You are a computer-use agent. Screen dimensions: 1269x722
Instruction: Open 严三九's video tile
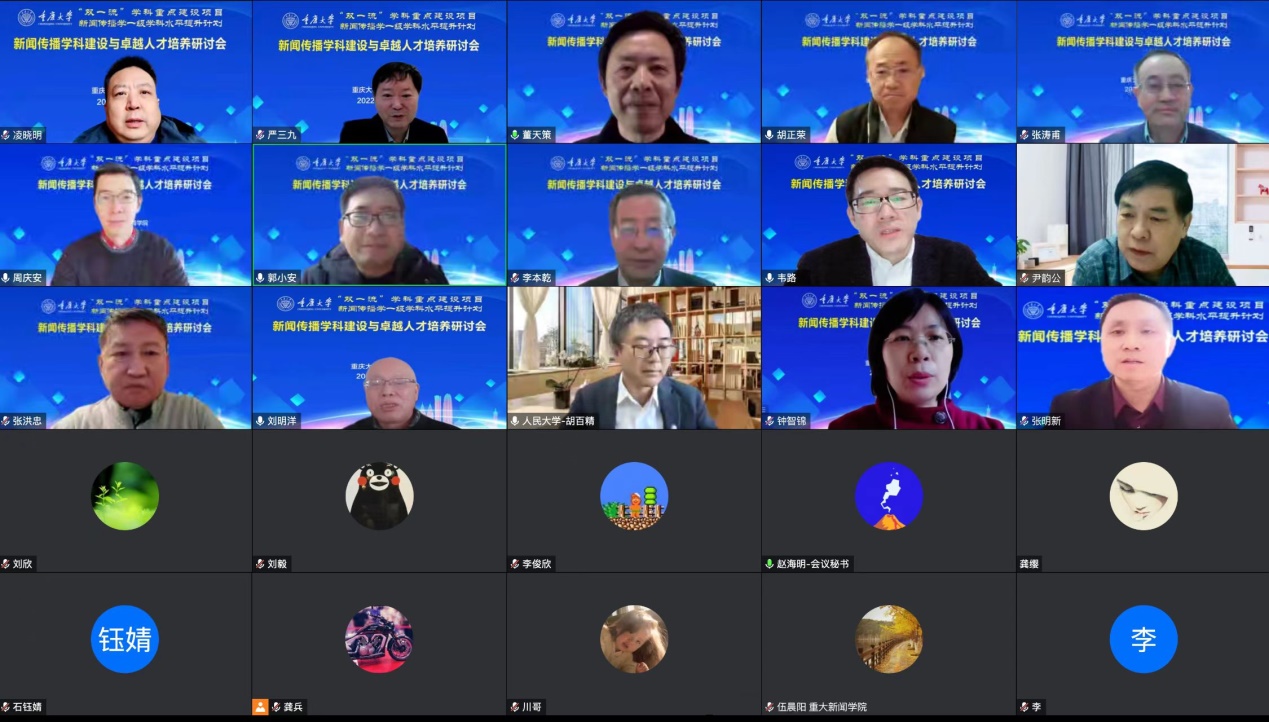[x=379, y=72]
